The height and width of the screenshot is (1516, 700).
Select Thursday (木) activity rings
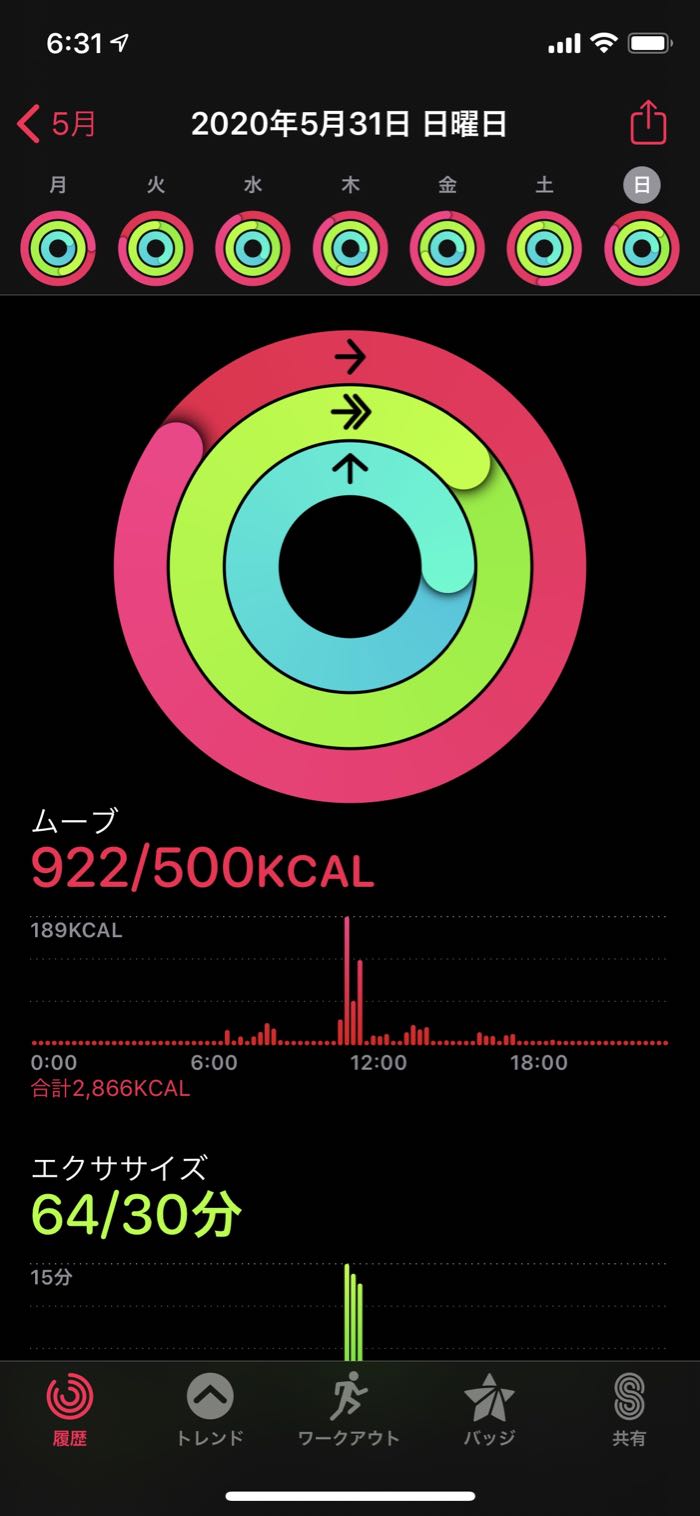point(350,248)
